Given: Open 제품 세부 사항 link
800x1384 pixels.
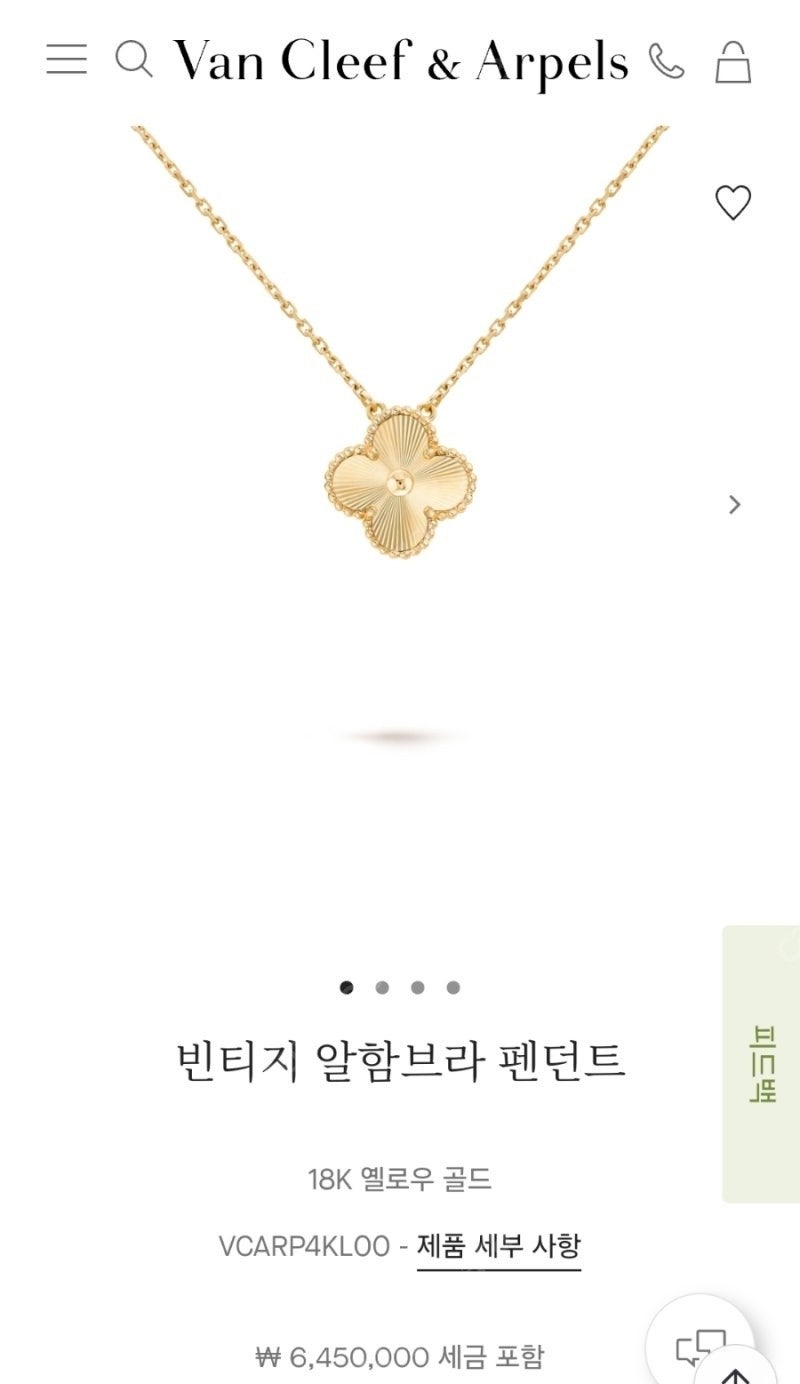Looking at the screenshot, I should [x=499, y=1247].
